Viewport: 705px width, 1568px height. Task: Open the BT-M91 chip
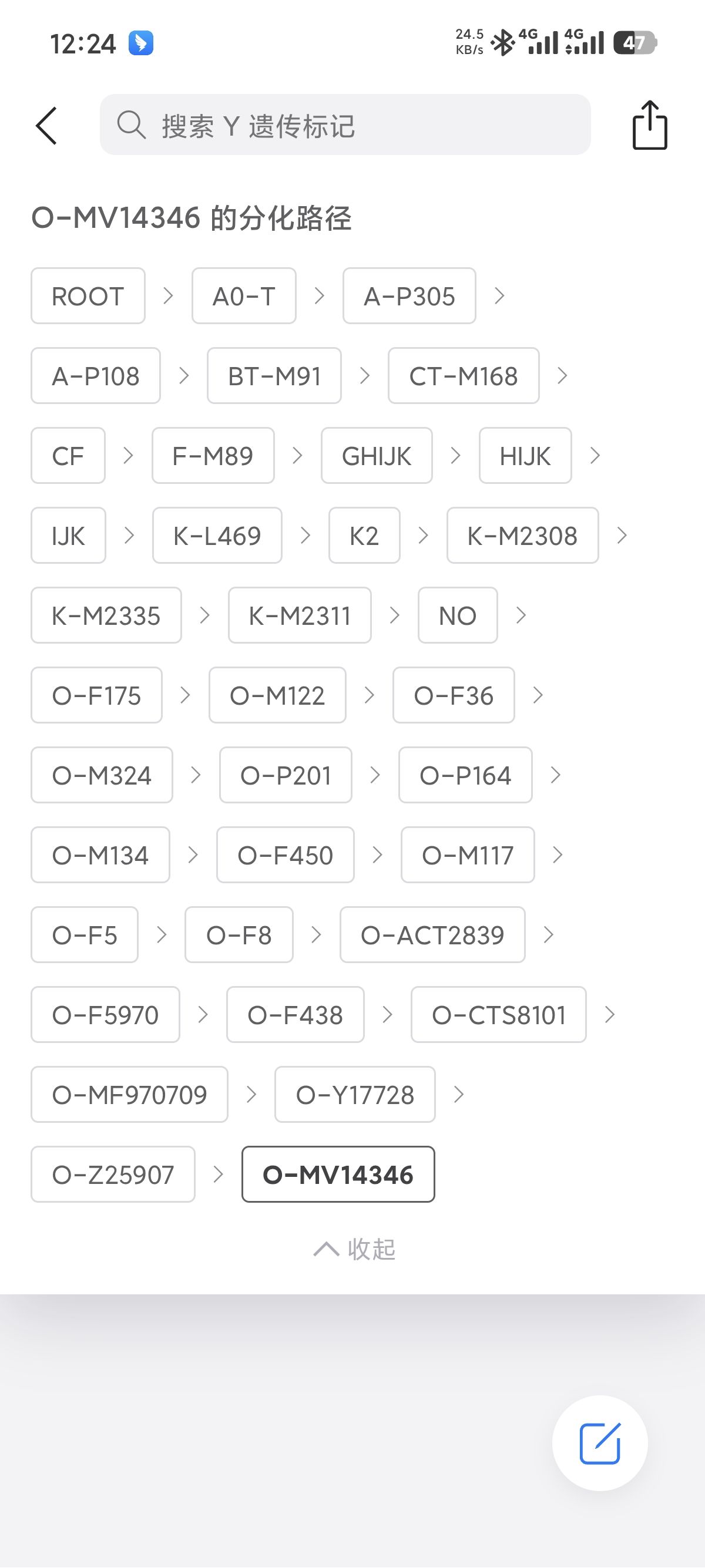point(274,376)
